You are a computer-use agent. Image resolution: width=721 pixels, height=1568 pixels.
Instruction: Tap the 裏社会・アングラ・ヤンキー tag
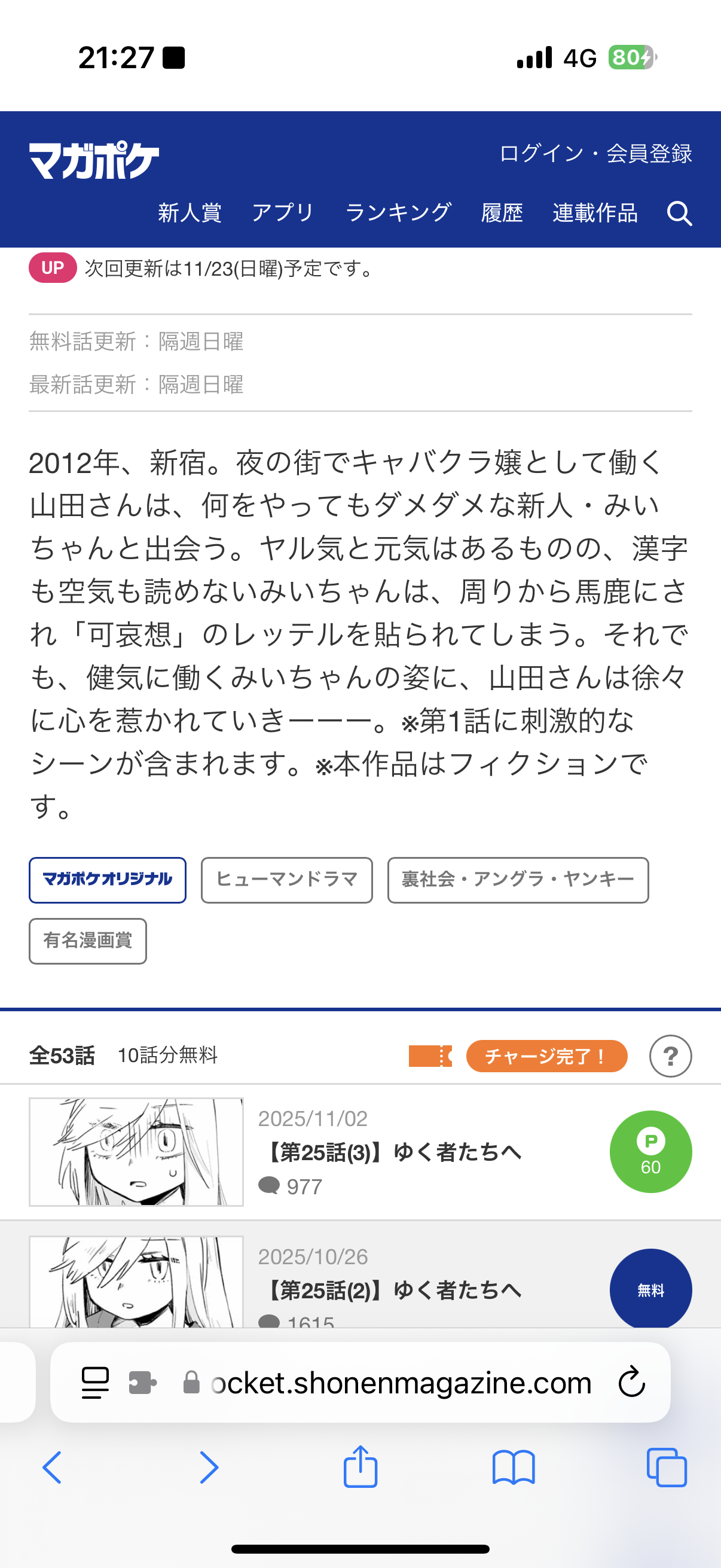click(x=518, y=880)
